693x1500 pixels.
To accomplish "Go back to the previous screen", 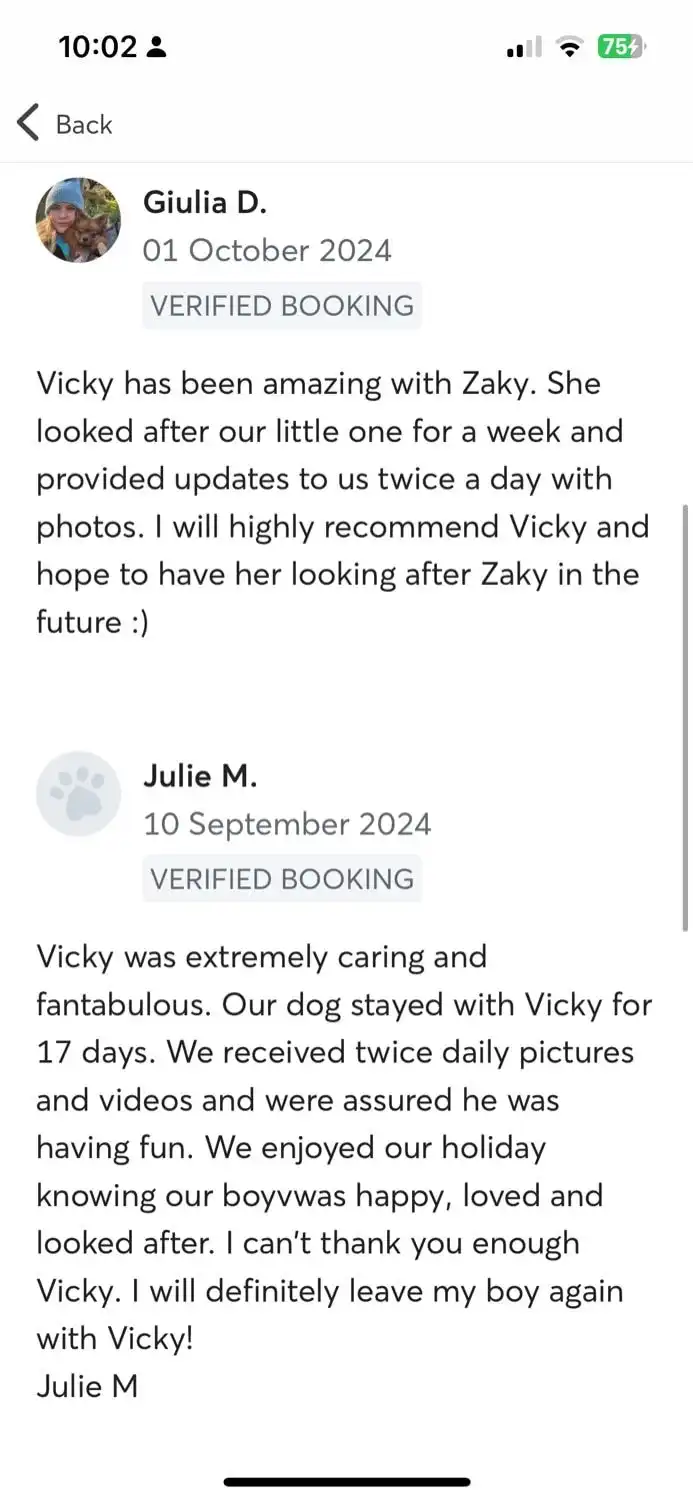I will tap(64, 124).
